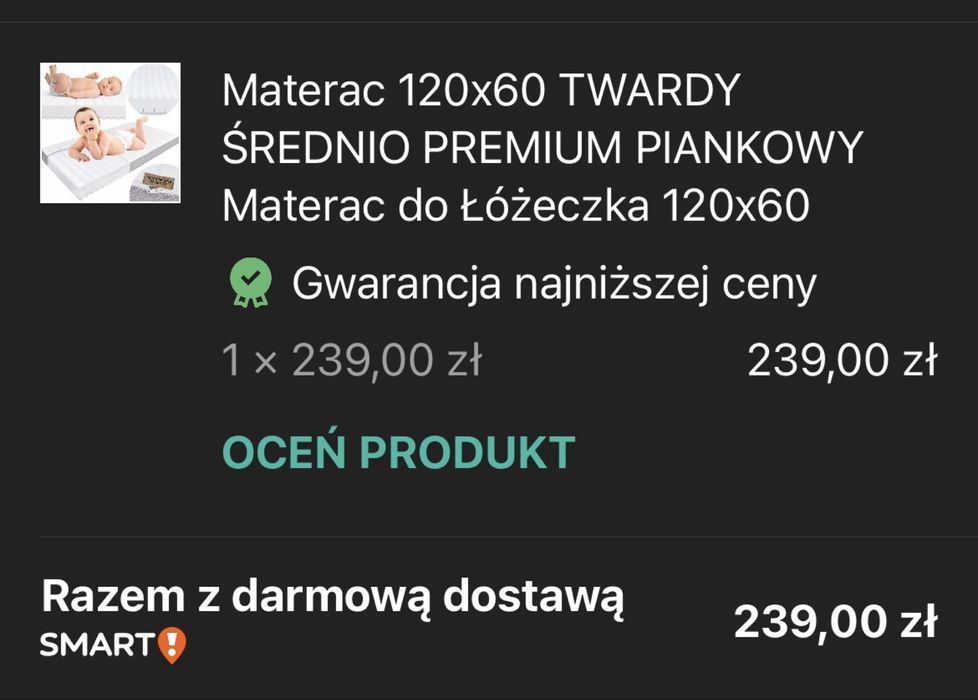Tap the OCEŃ PRODUKT link
978x700 pixels.
click(398, 452)
